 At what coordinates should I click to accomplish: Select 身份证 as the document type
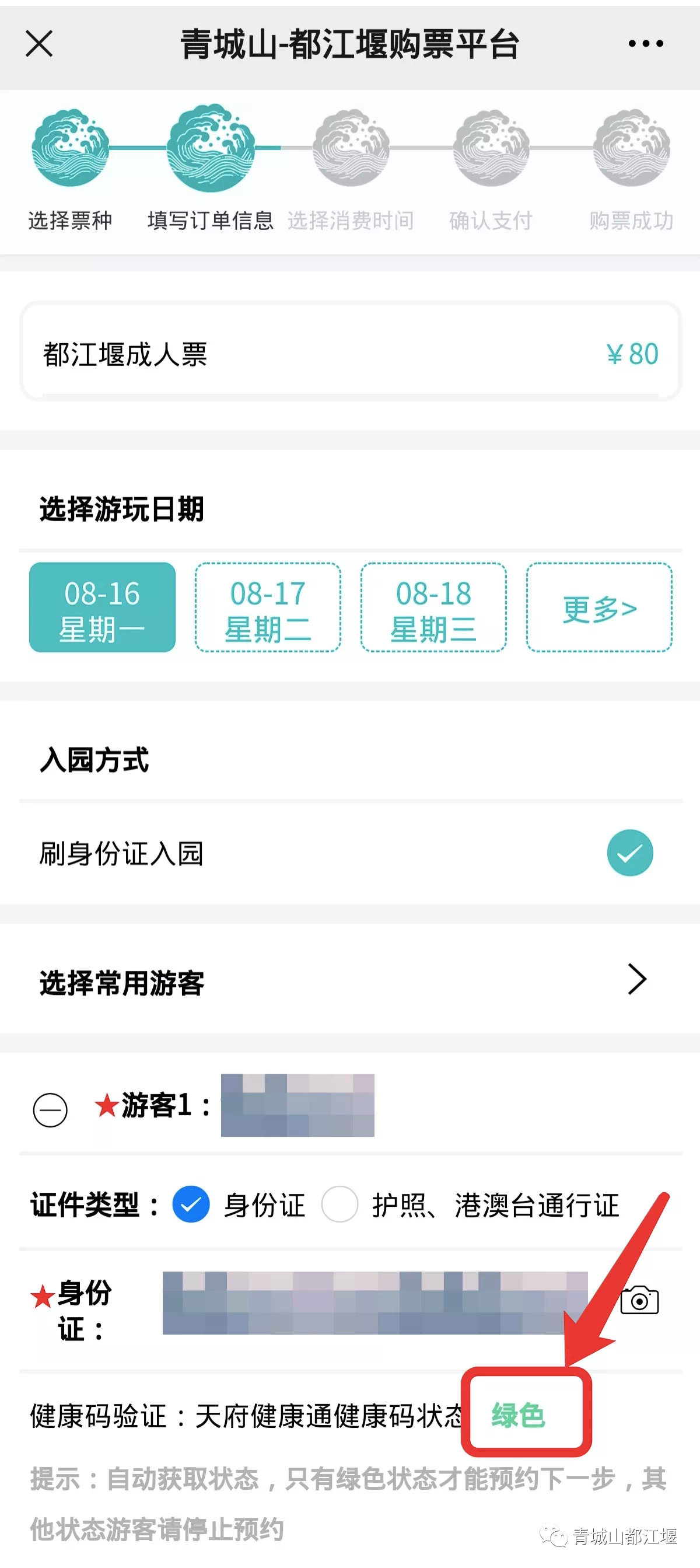191,1204
